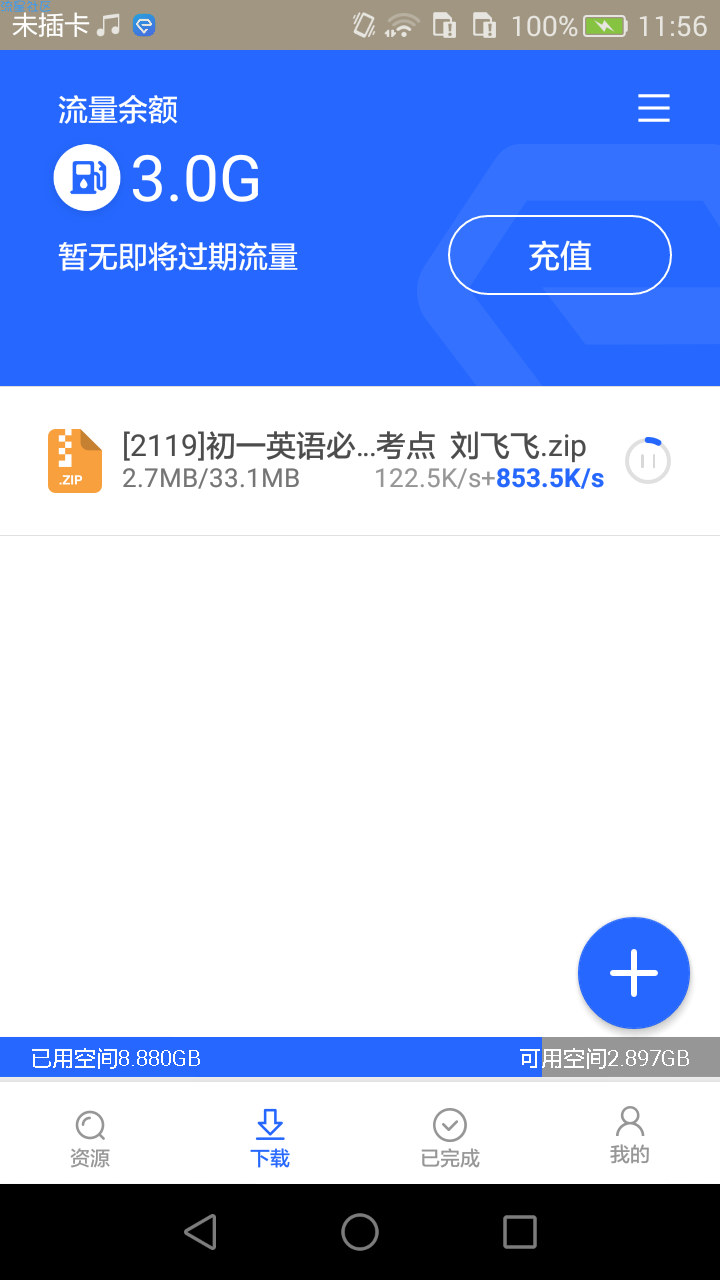The height and width of the screenshot is (1280, 720).
Task: Open the 我的 tab
Action: (x=630, y=1137)
